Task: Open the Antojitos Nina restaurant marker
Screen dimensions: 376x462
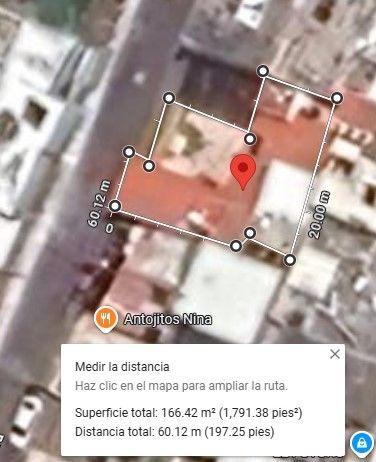Action: tap(106, 319)
